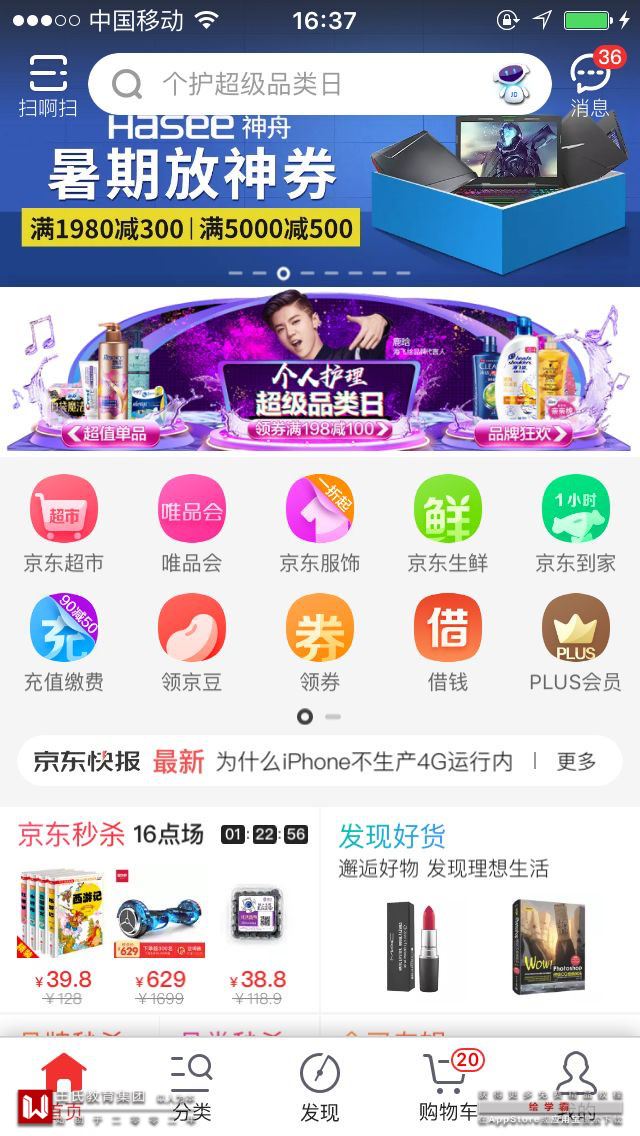This screenshot has width=640, height=1136.
Task: Open 领京豆
Action: point(192,642)
